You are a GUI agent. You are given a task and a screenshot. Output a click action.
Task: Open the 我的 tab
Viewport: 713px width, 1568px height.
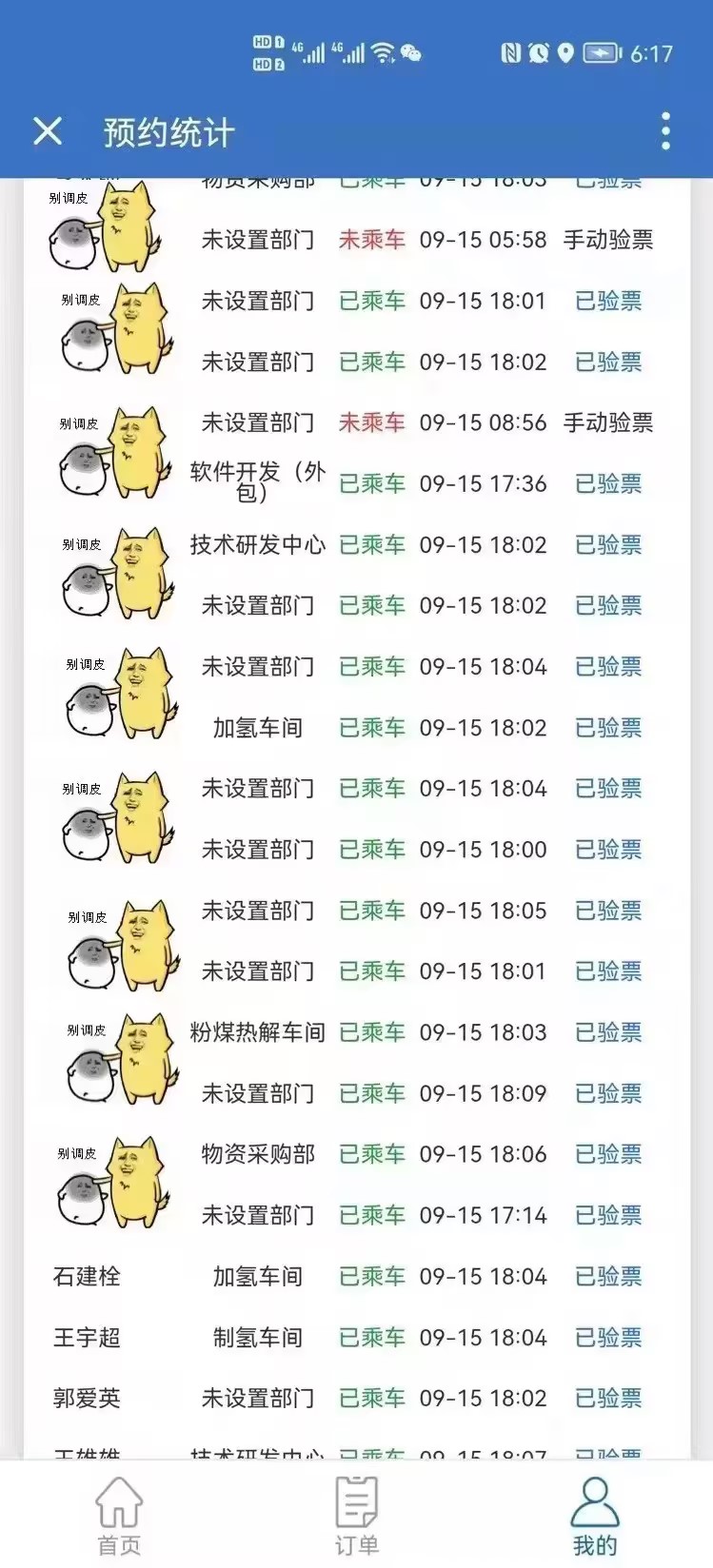[595, 1515]
